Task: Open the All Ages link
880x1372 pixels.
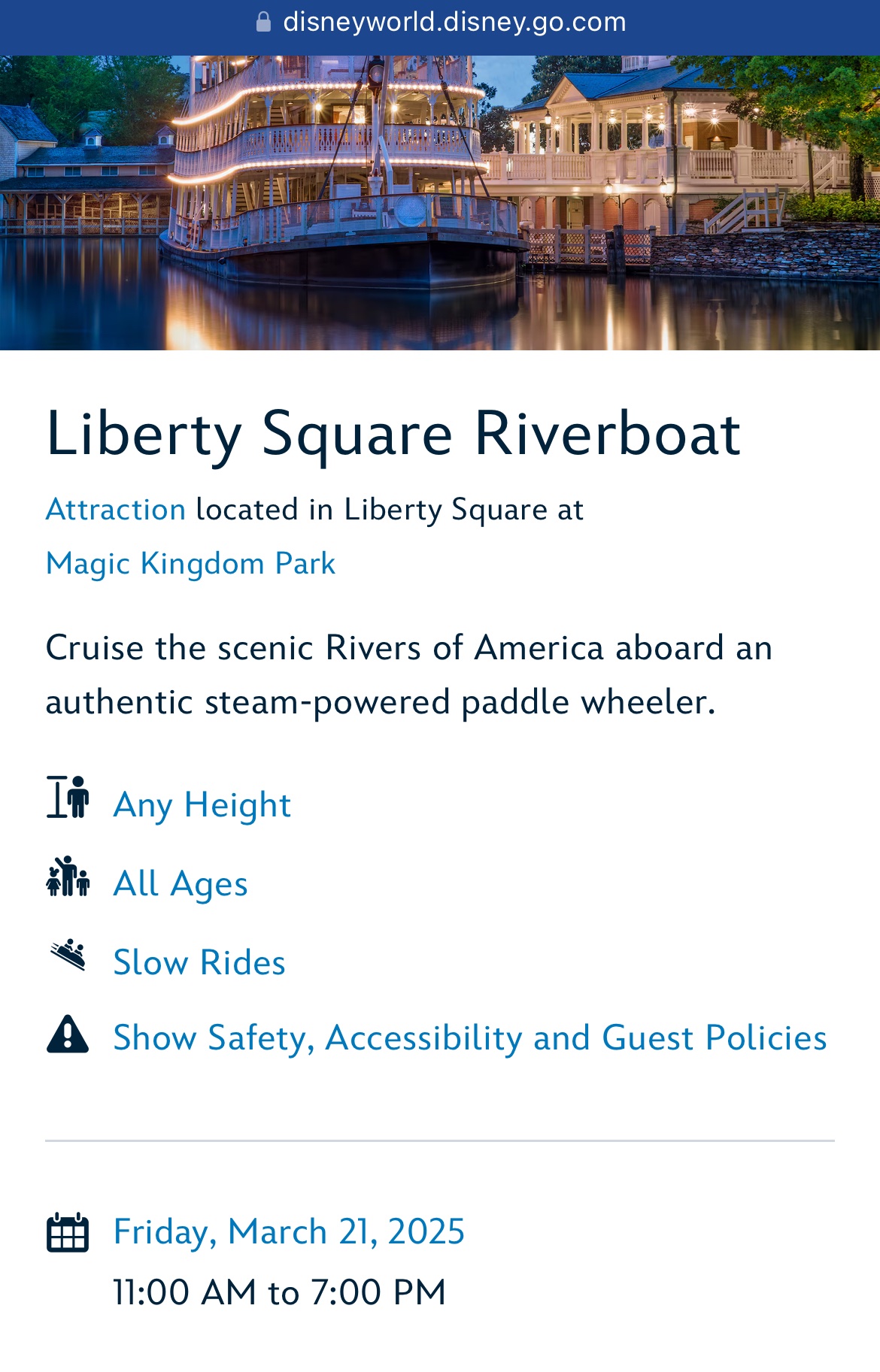Action: [x=181, y=883]
